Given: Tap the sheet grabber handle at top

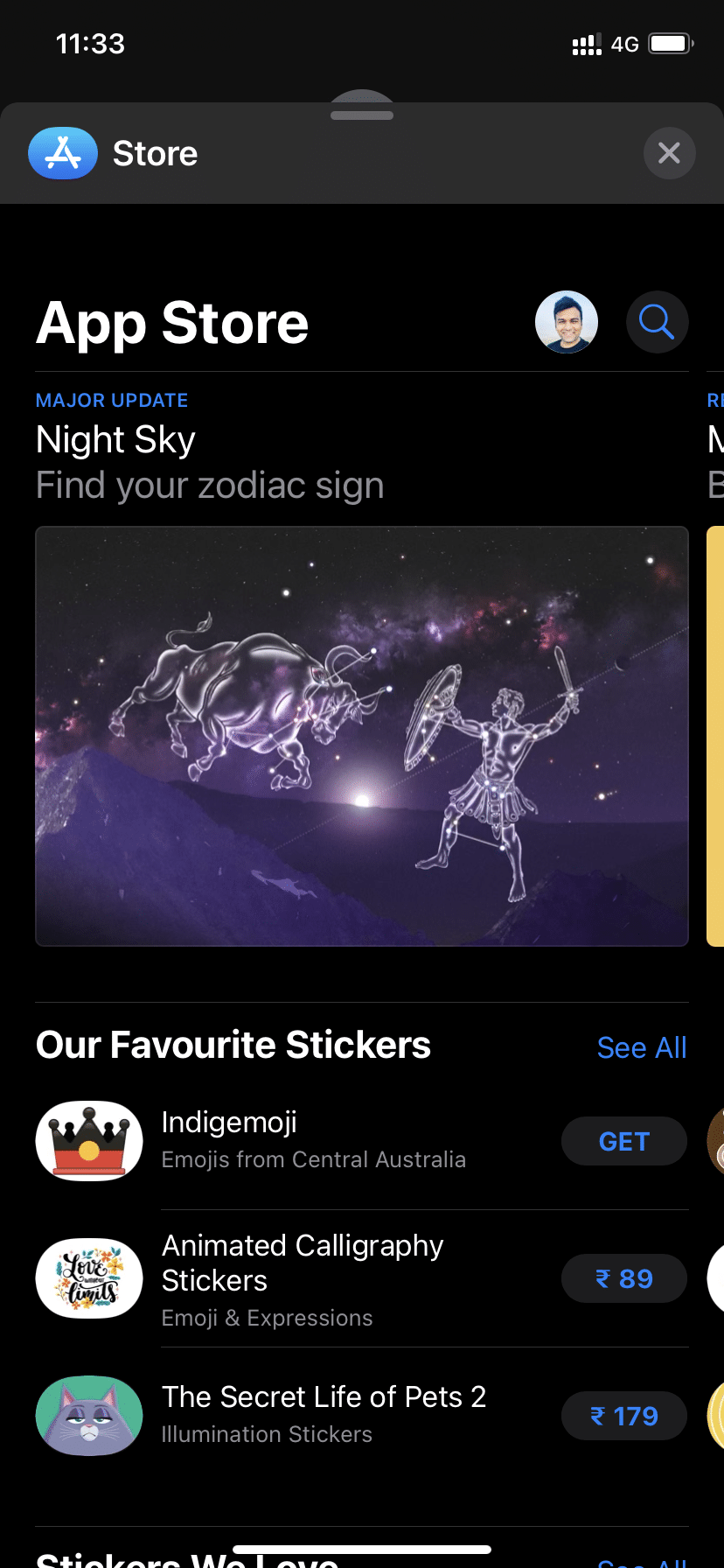Looking at the screenshot, I should point(362,115).
